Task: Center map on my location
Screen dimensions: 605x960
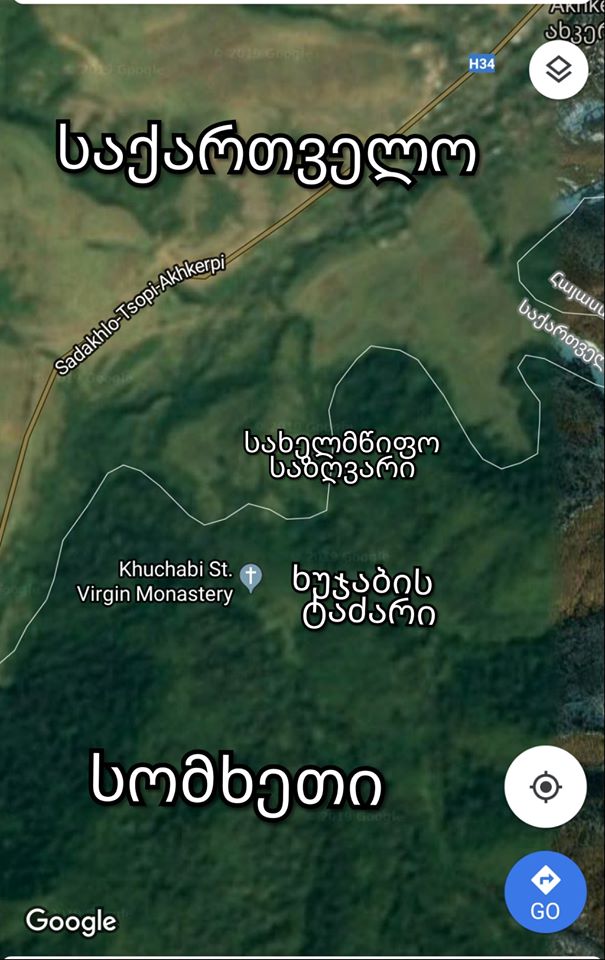Action: pos(545,787)
